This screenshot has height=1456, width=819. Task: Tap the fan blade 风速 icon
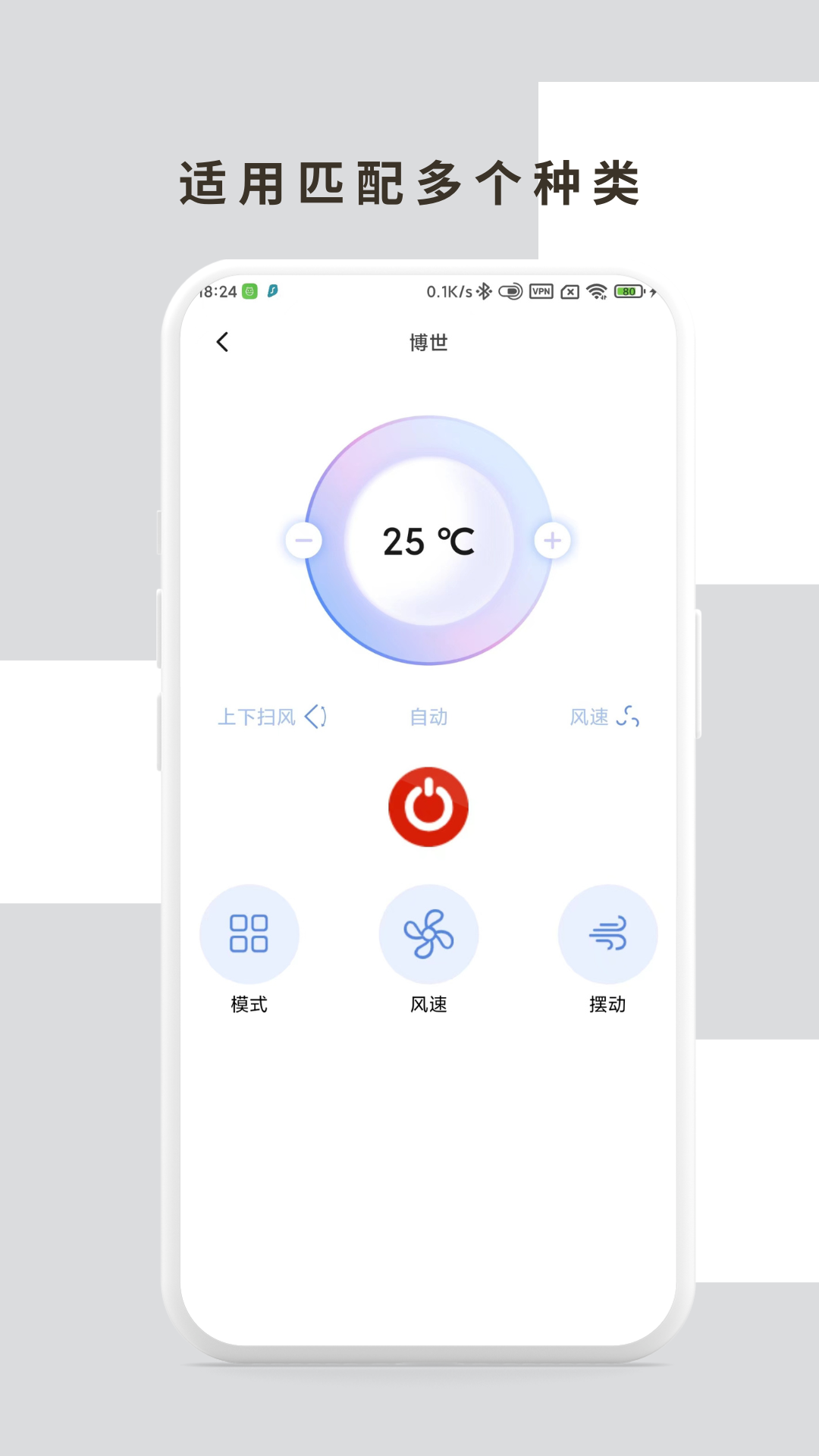click(x=429, y=934)
